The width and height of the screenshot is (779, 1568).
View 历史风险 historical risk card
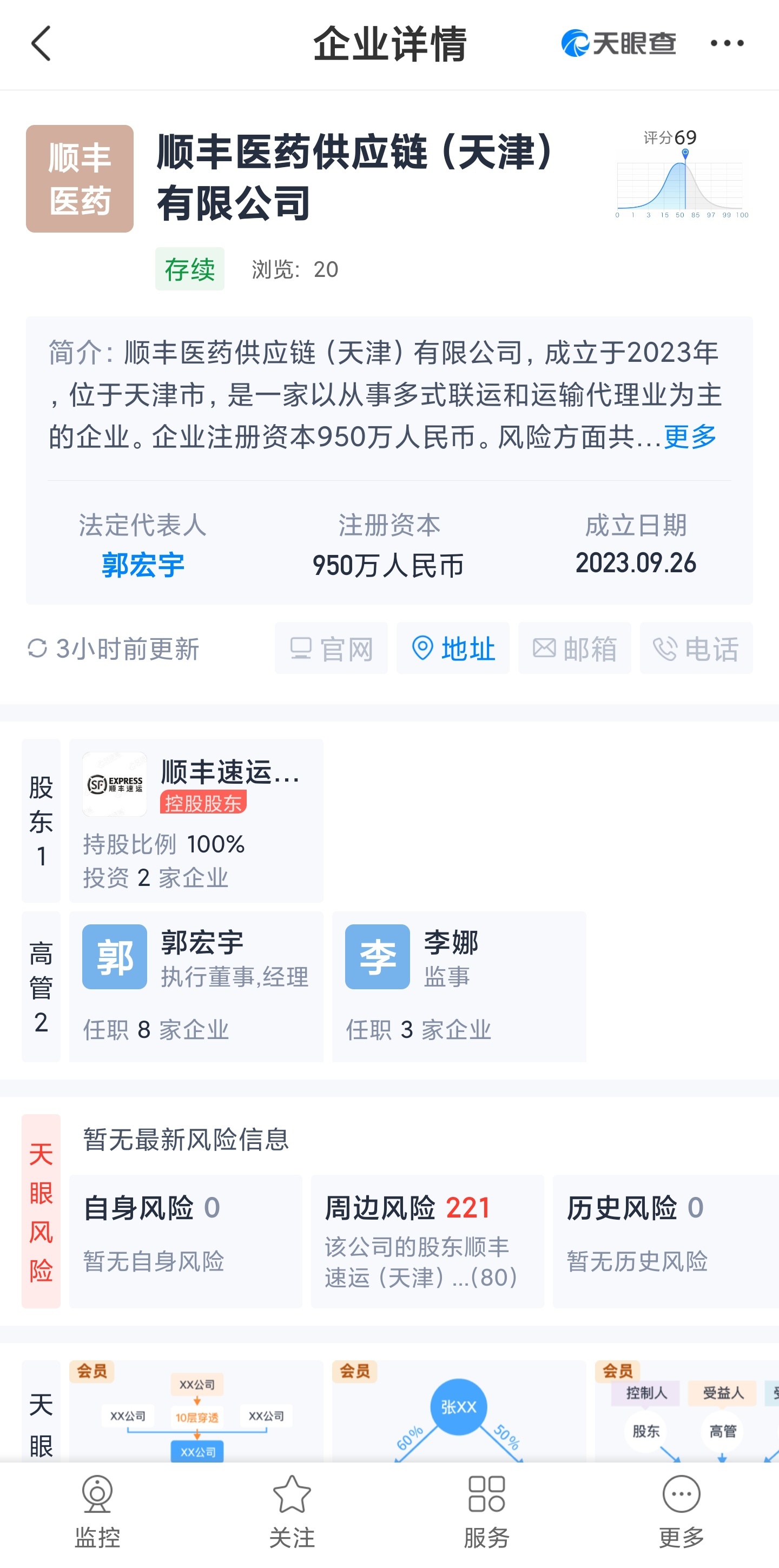click(x=664, y=1241)
